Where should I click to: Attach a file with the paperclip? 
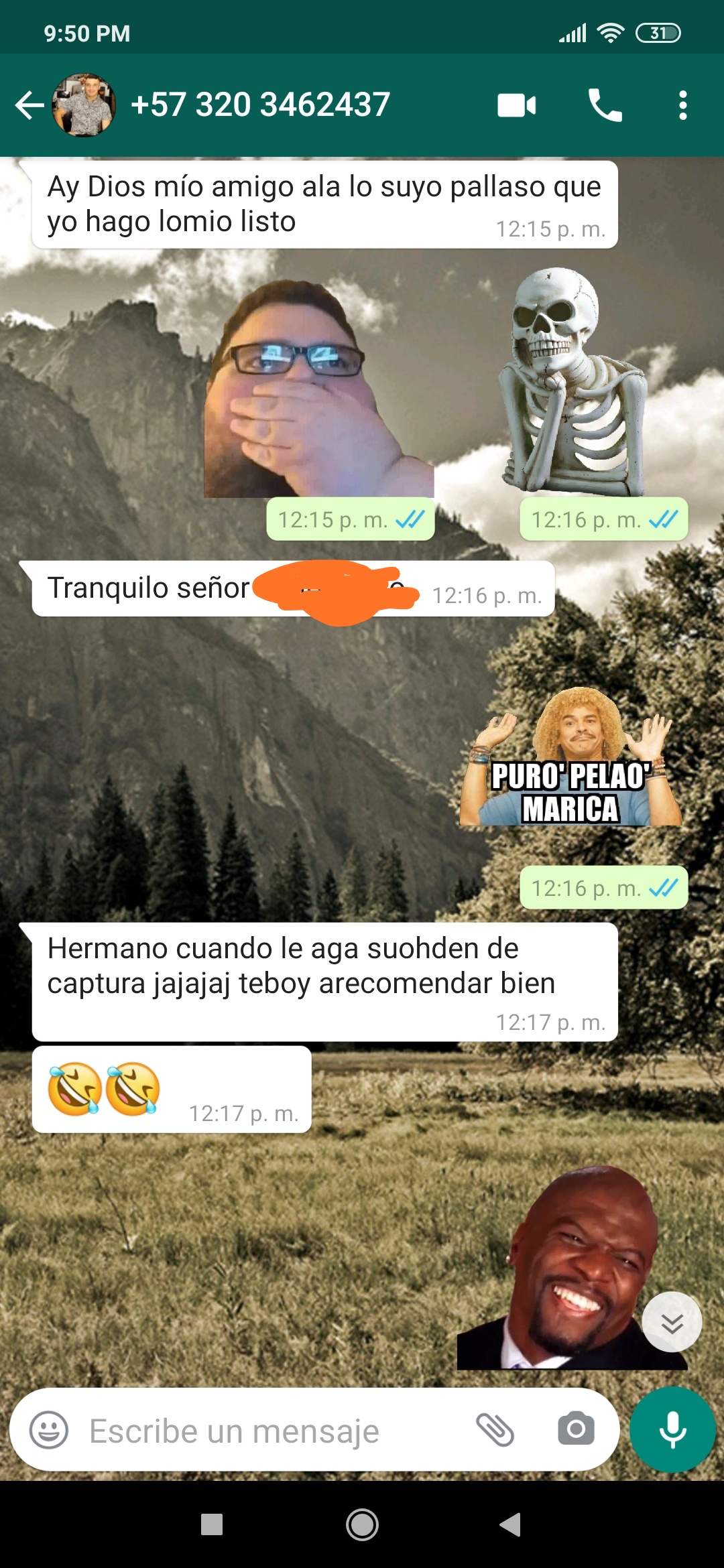495,1430
